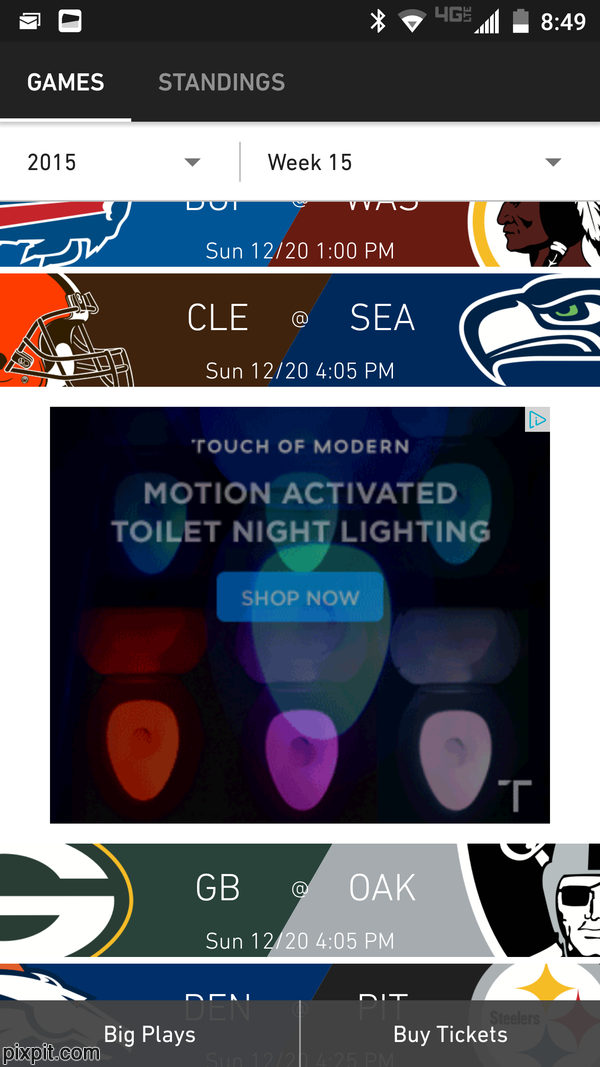View Big Plays
Screen dimensions: 600x1067
[x=150, y=1034]
